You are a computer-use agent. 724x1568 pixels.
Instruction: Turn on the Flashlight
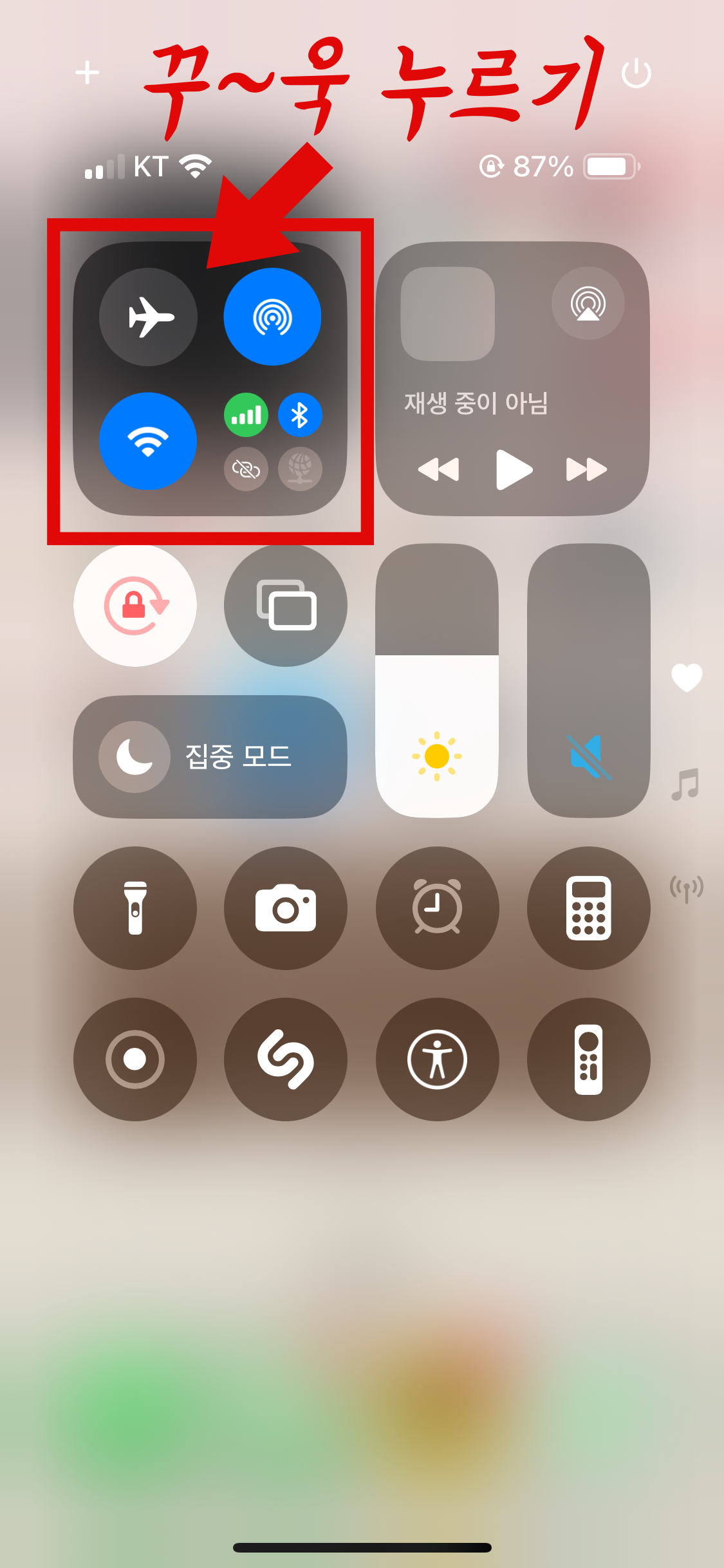tap(135, 908)
